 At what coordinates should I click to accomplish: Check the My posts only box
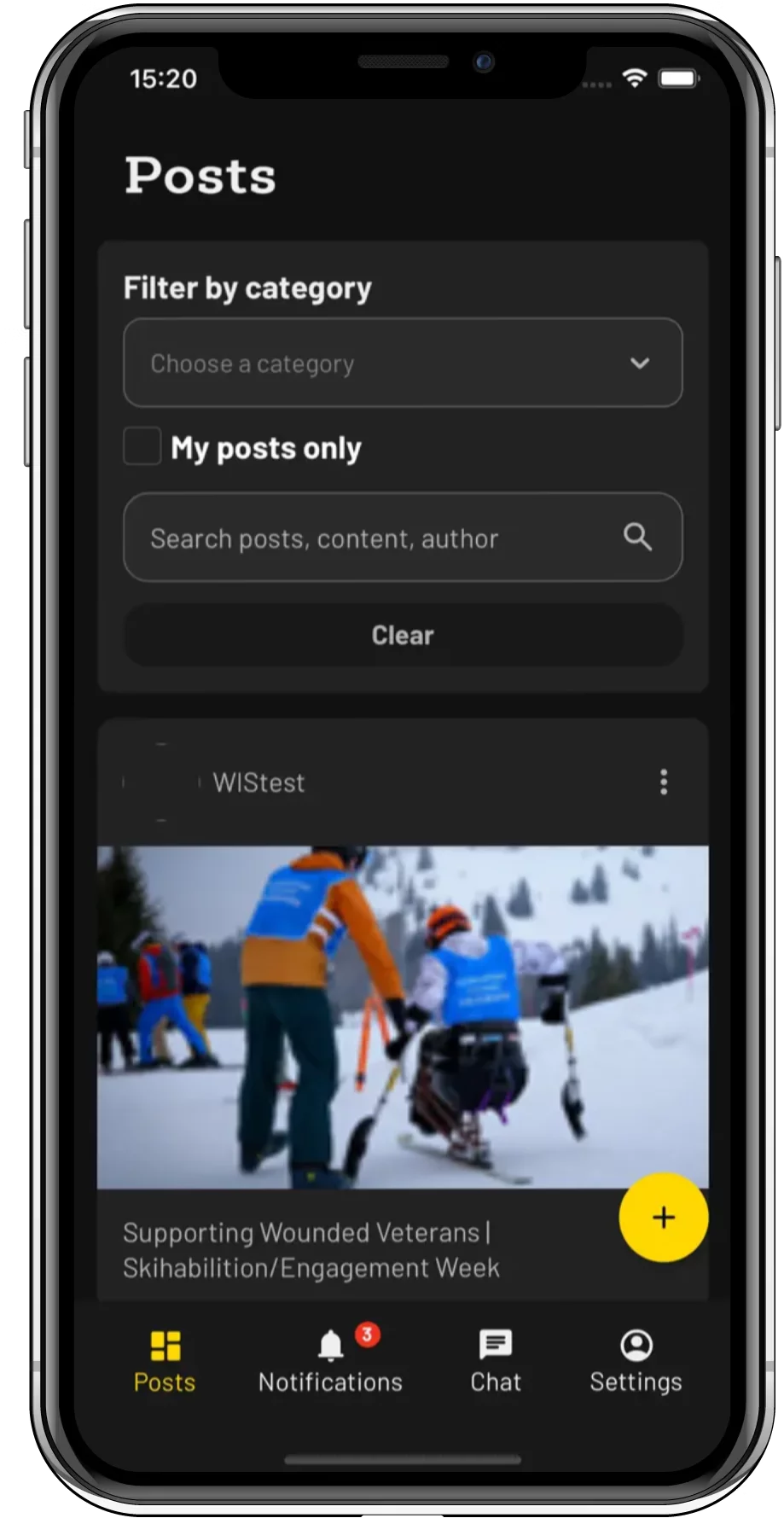(x=142, y=446)
